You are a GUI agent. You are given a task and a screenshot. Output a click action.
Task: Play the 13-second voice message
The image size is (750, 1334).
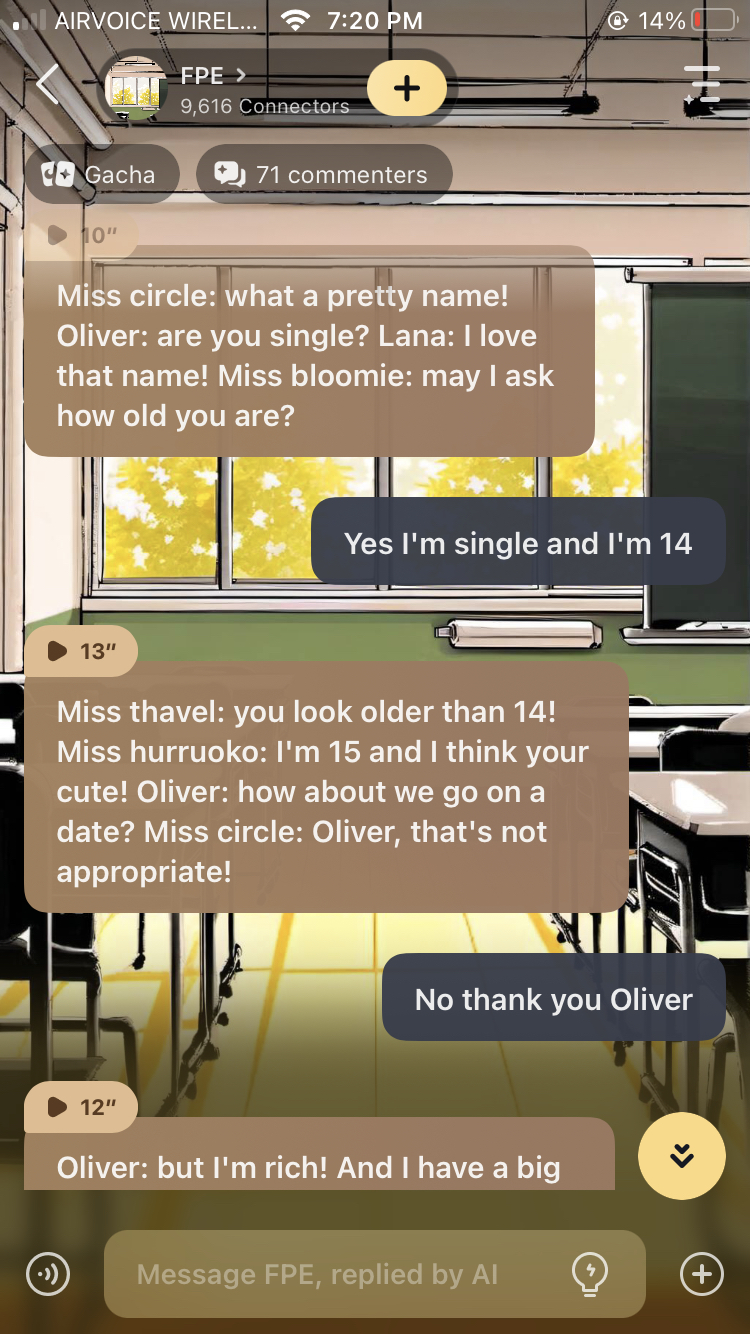82,652
